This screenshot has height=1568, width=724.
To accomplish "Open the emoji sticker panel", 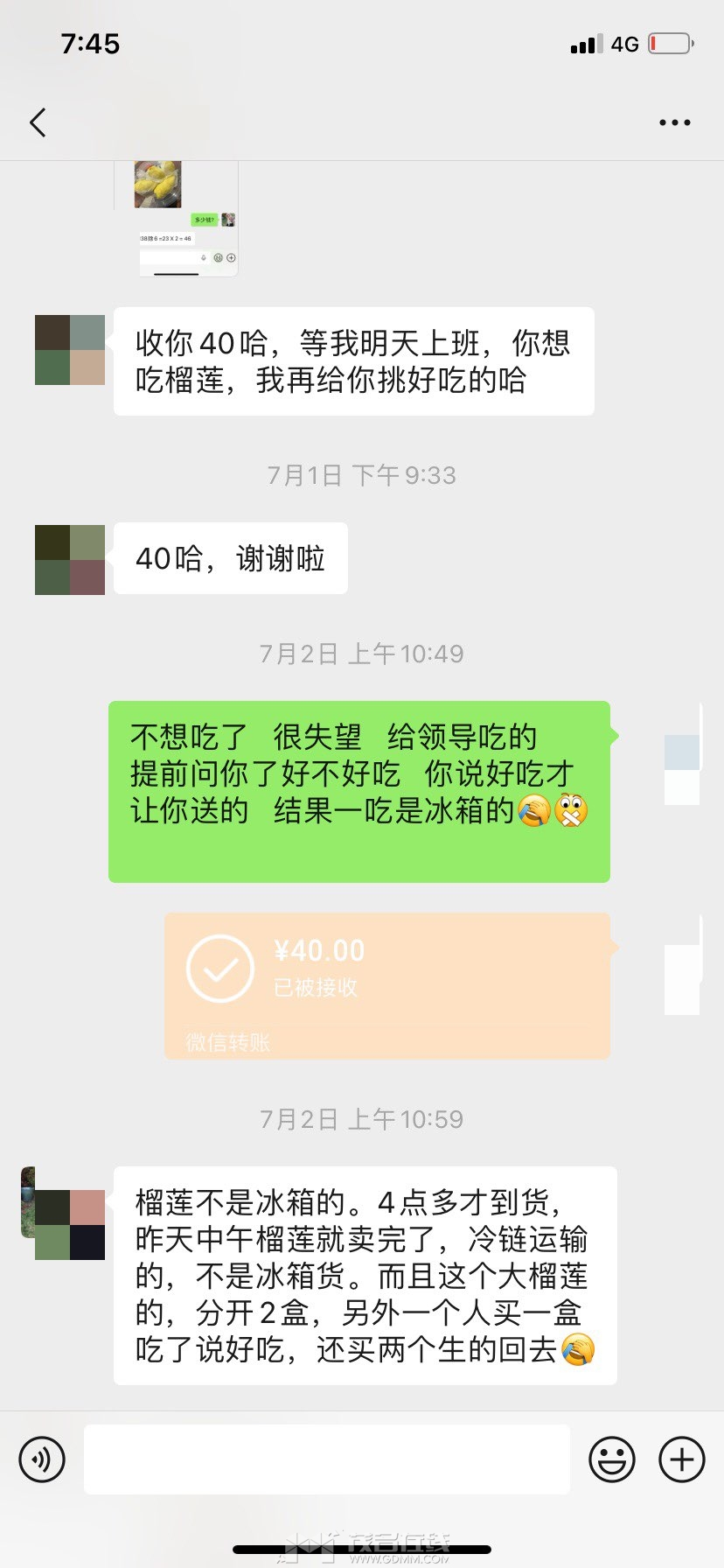I will pos(611,1459).
